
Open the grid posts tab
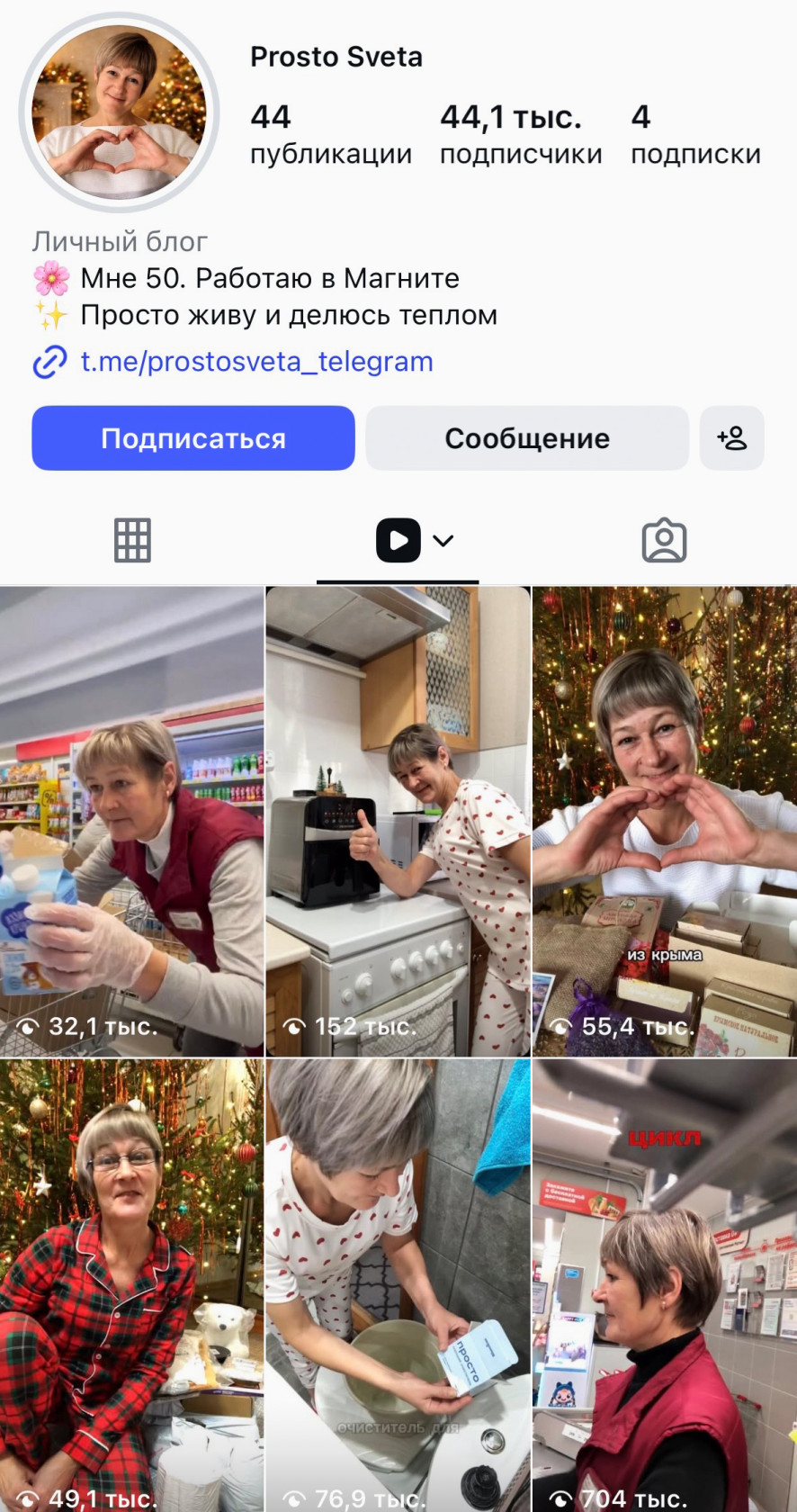click(x=131, y=540)
